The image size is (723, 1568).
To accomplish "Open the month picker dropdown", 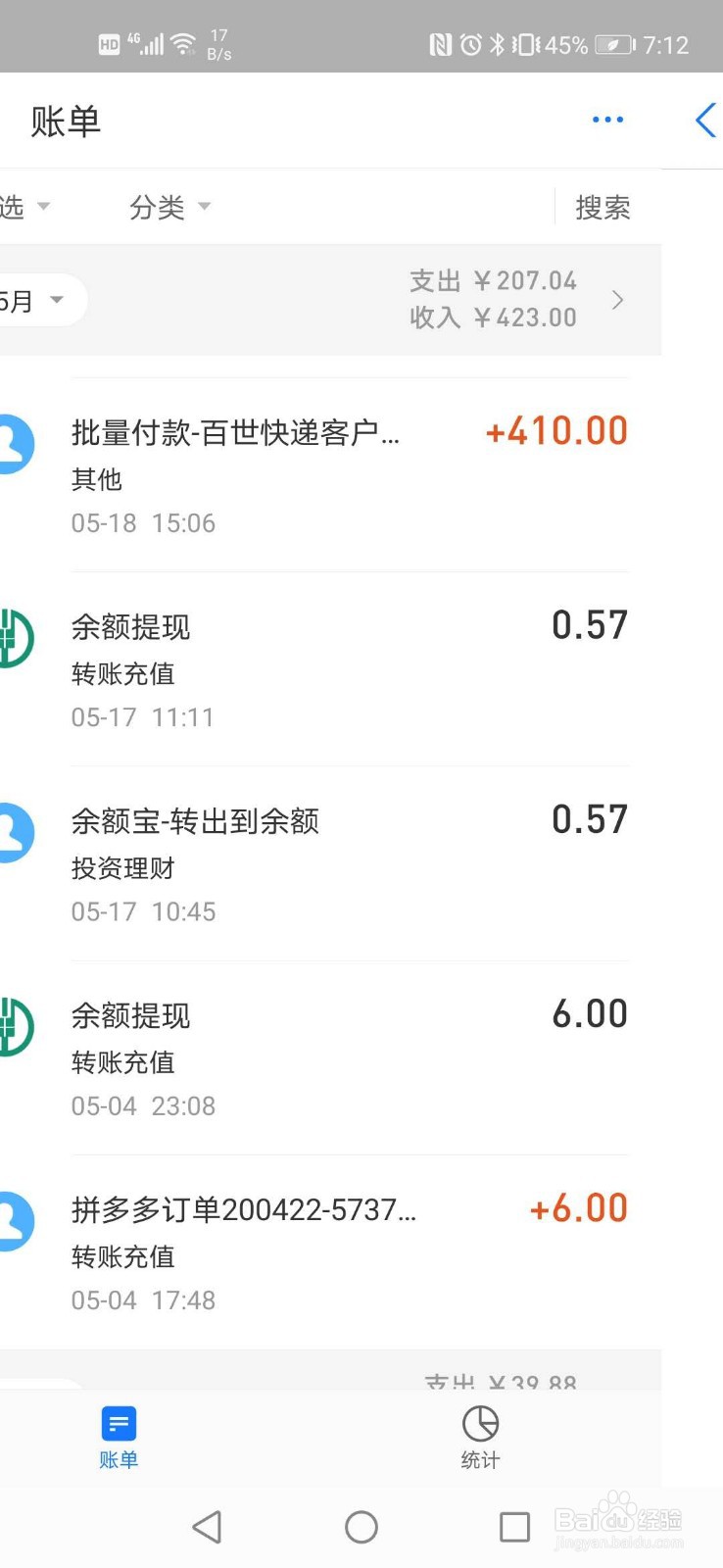I will tap(37, 300).
